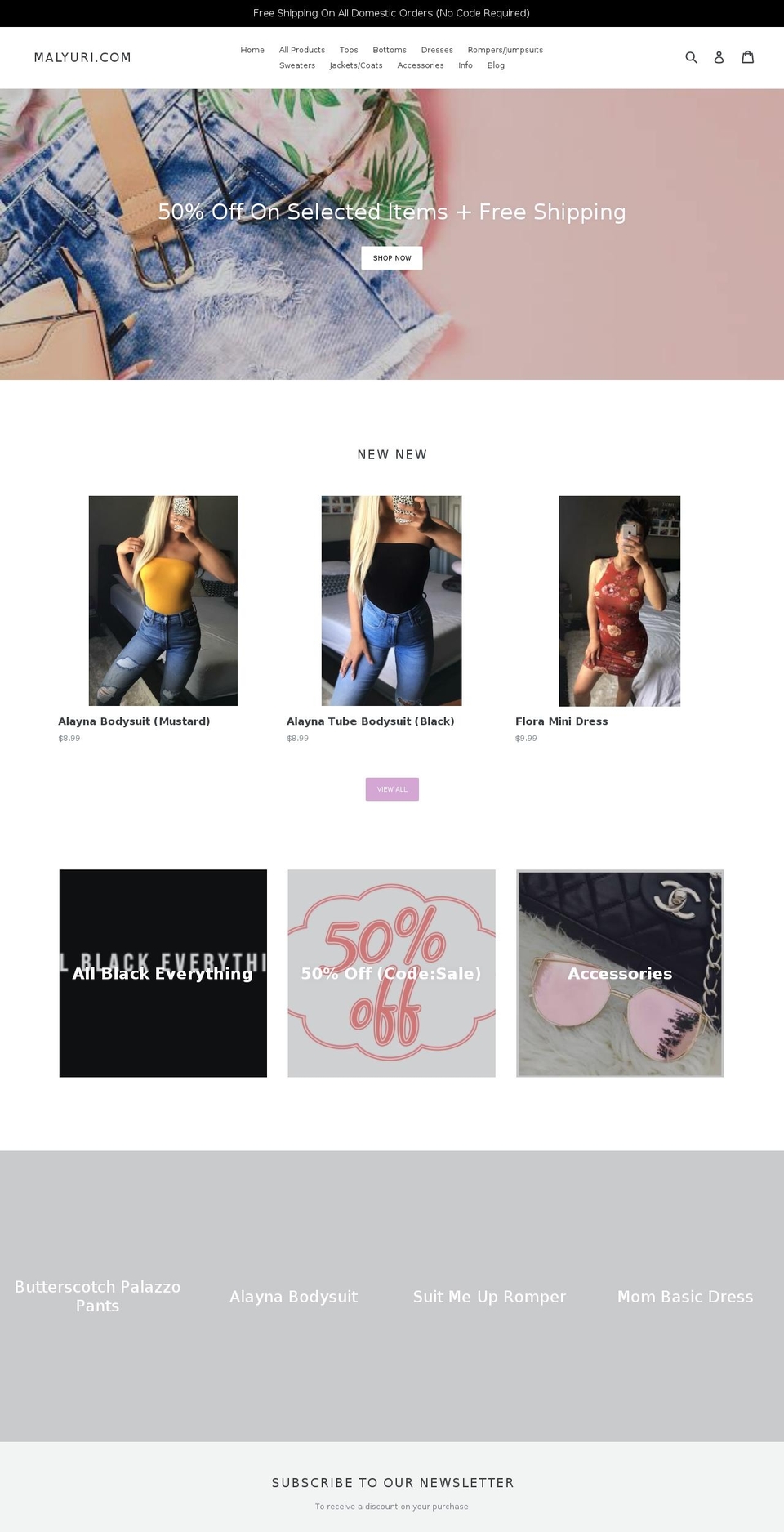Open the account login icon

(719, 57)
